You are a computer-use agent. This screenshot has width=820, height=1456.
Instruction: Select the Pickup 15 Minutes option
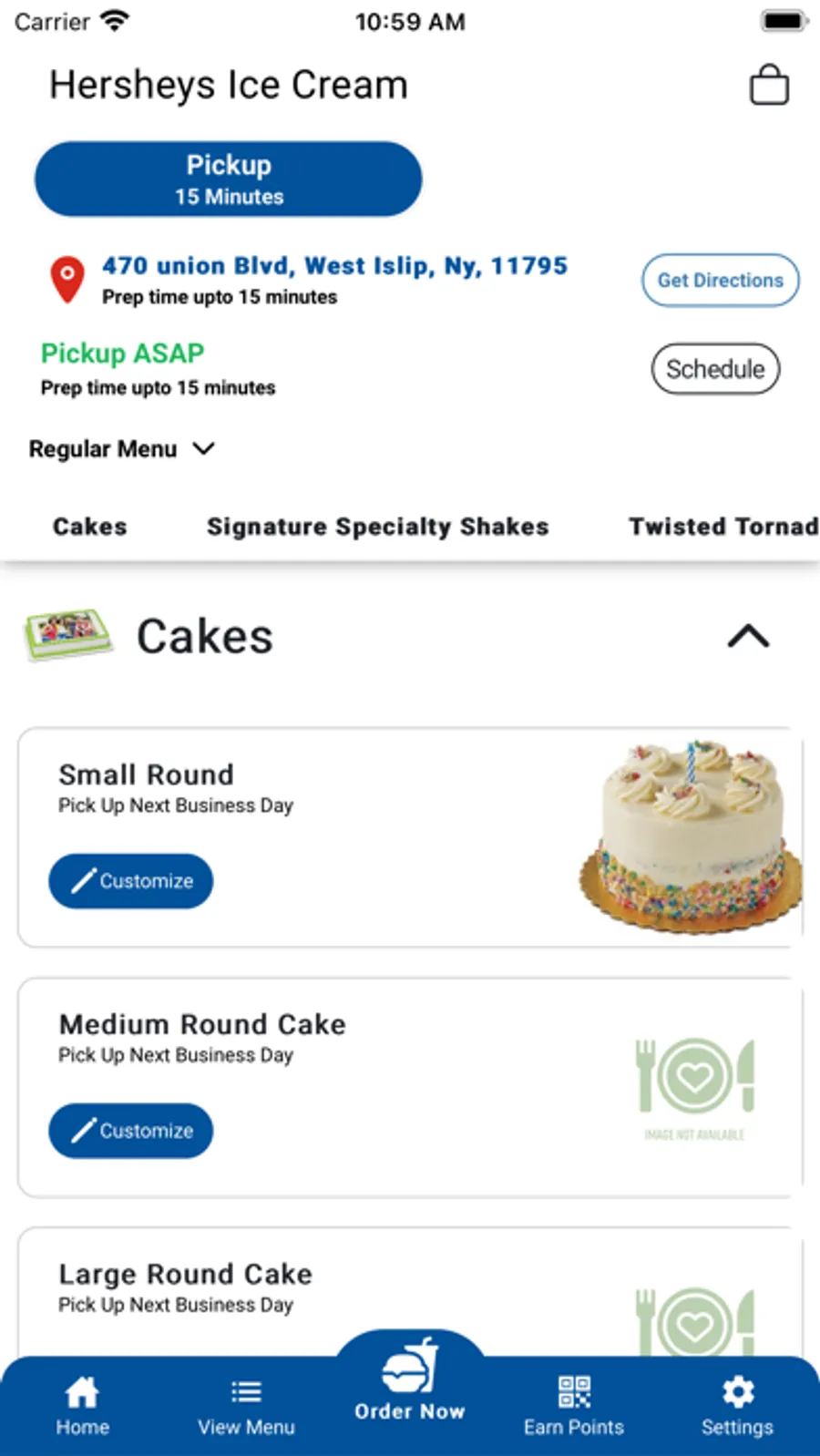click(229, 179)
